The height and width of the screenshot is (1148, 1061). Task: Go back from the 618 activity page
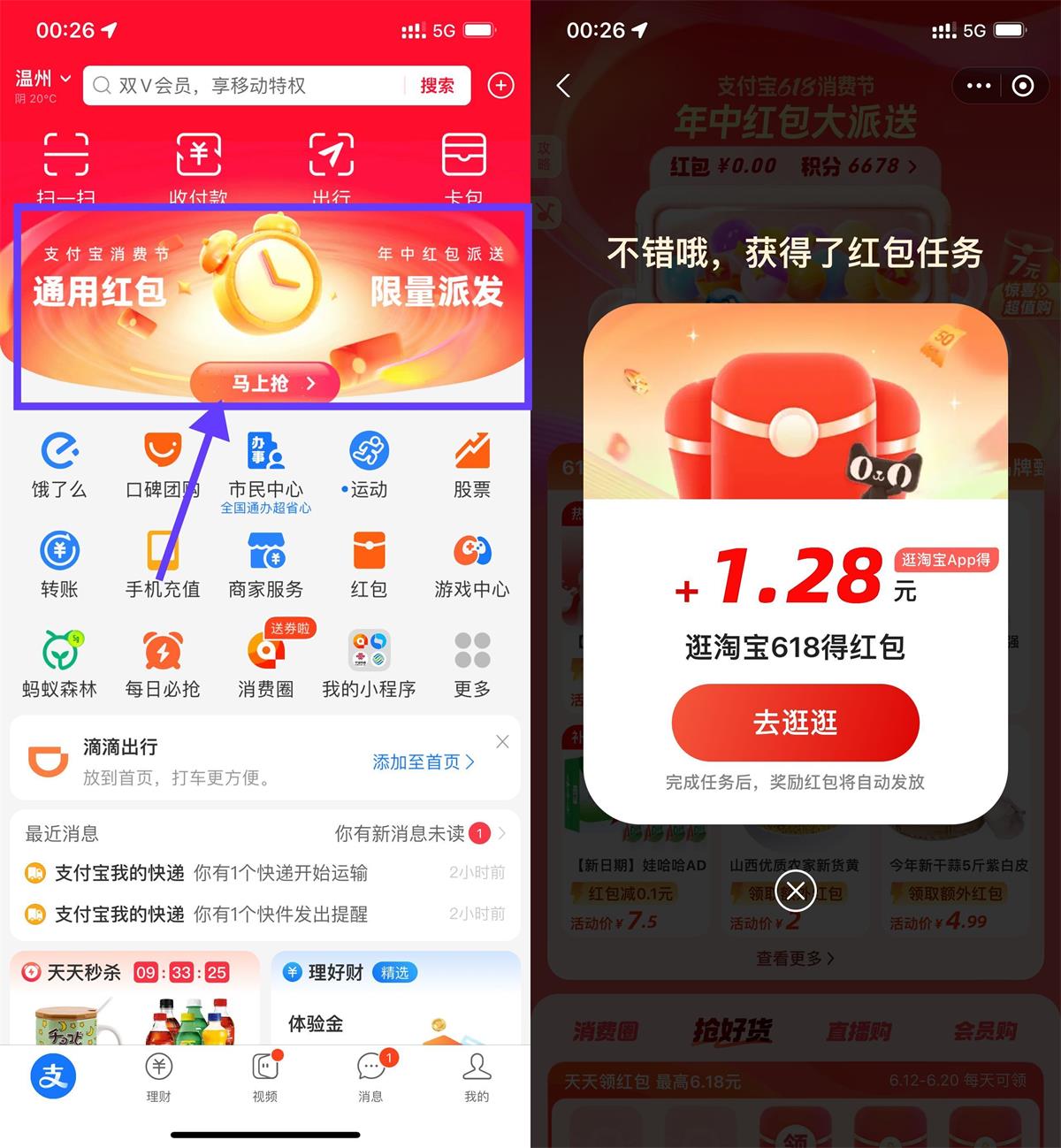[x=563, y=86]
